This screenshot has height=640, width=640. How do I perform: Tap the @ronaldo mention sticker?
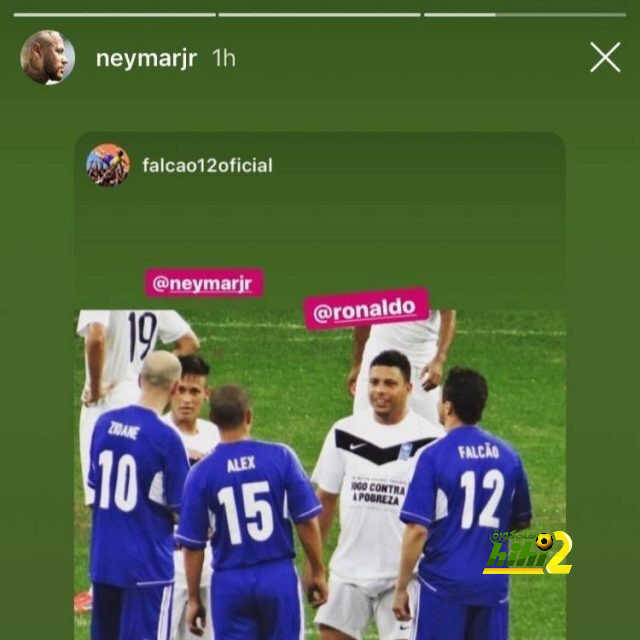[366, 310]
